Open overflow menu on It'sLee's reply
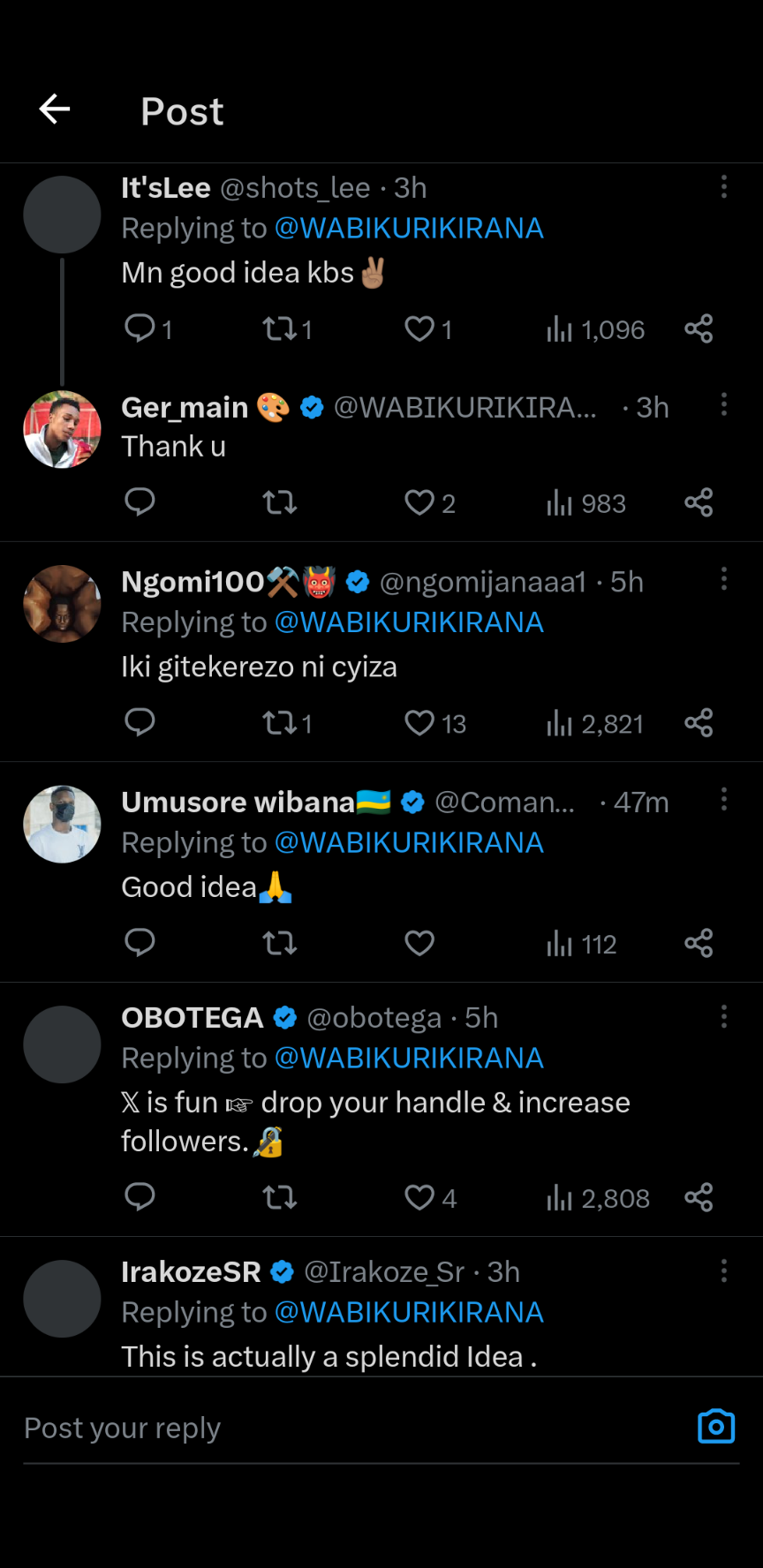763x1568 pixels. 723,186
